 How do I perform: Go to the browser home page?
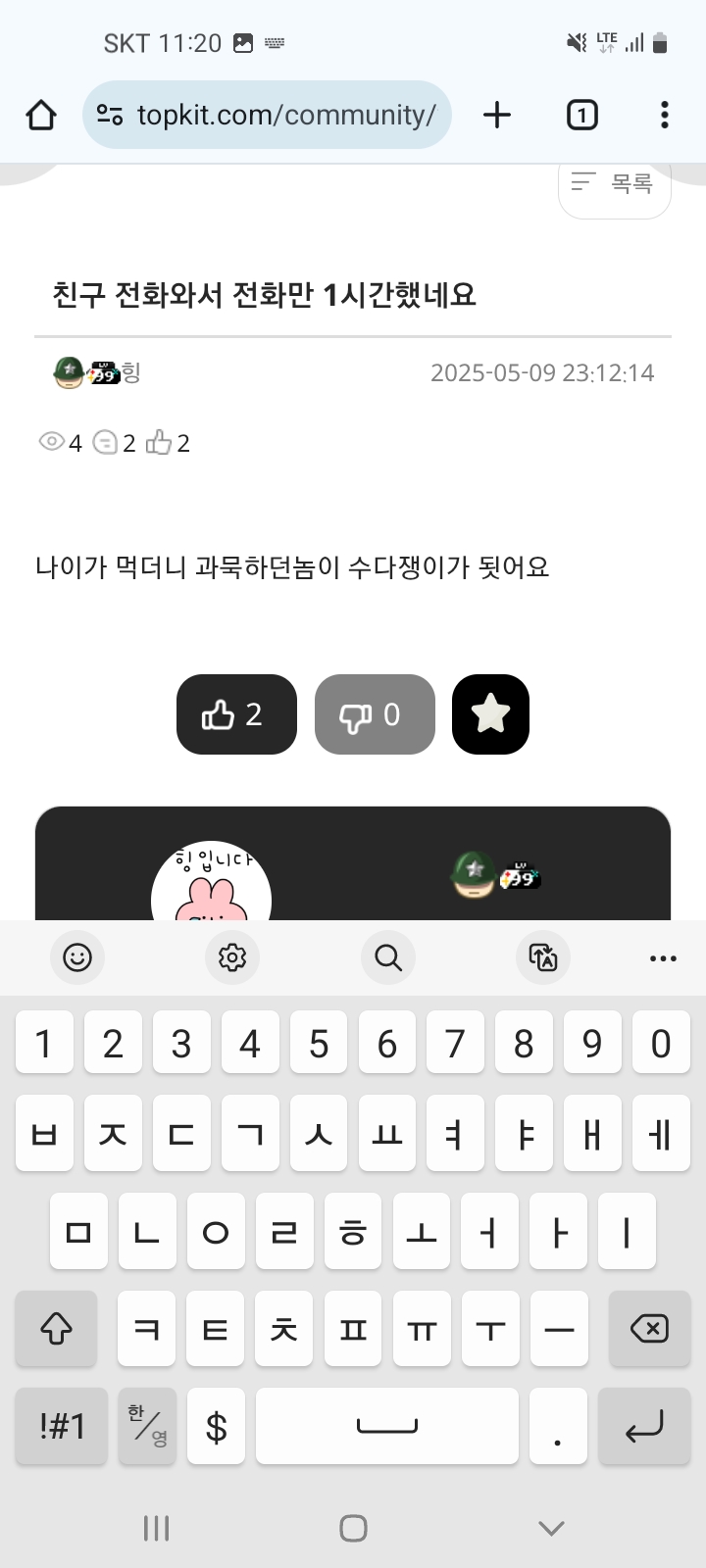tap(41, 115)
